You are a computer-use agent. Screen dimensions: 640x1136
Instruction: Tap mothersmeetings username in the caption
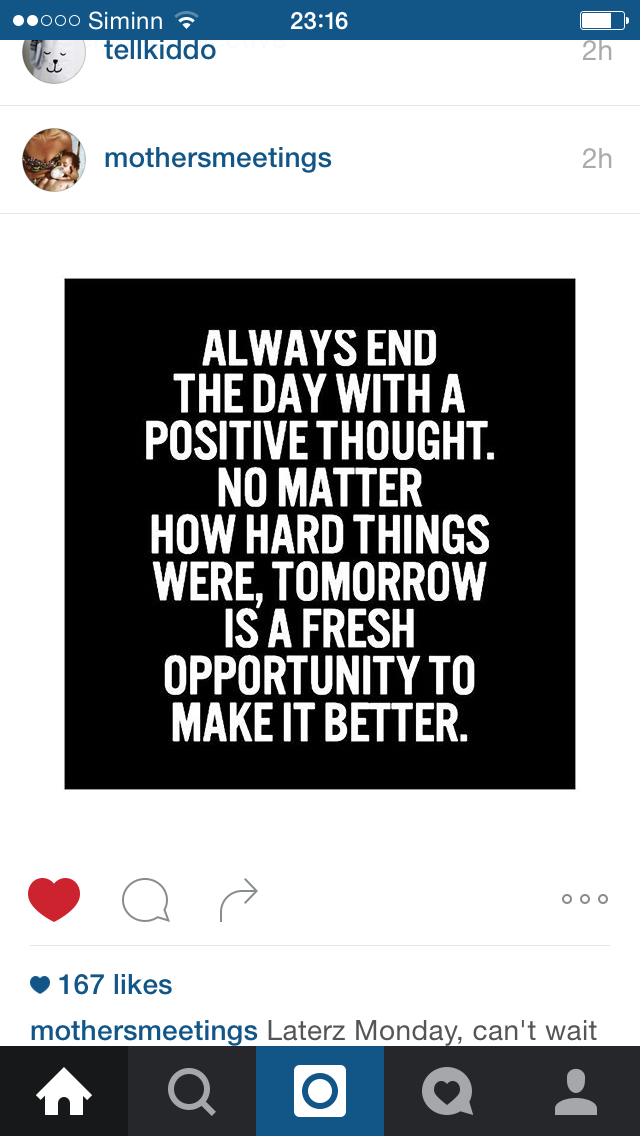click(144, 1030)
